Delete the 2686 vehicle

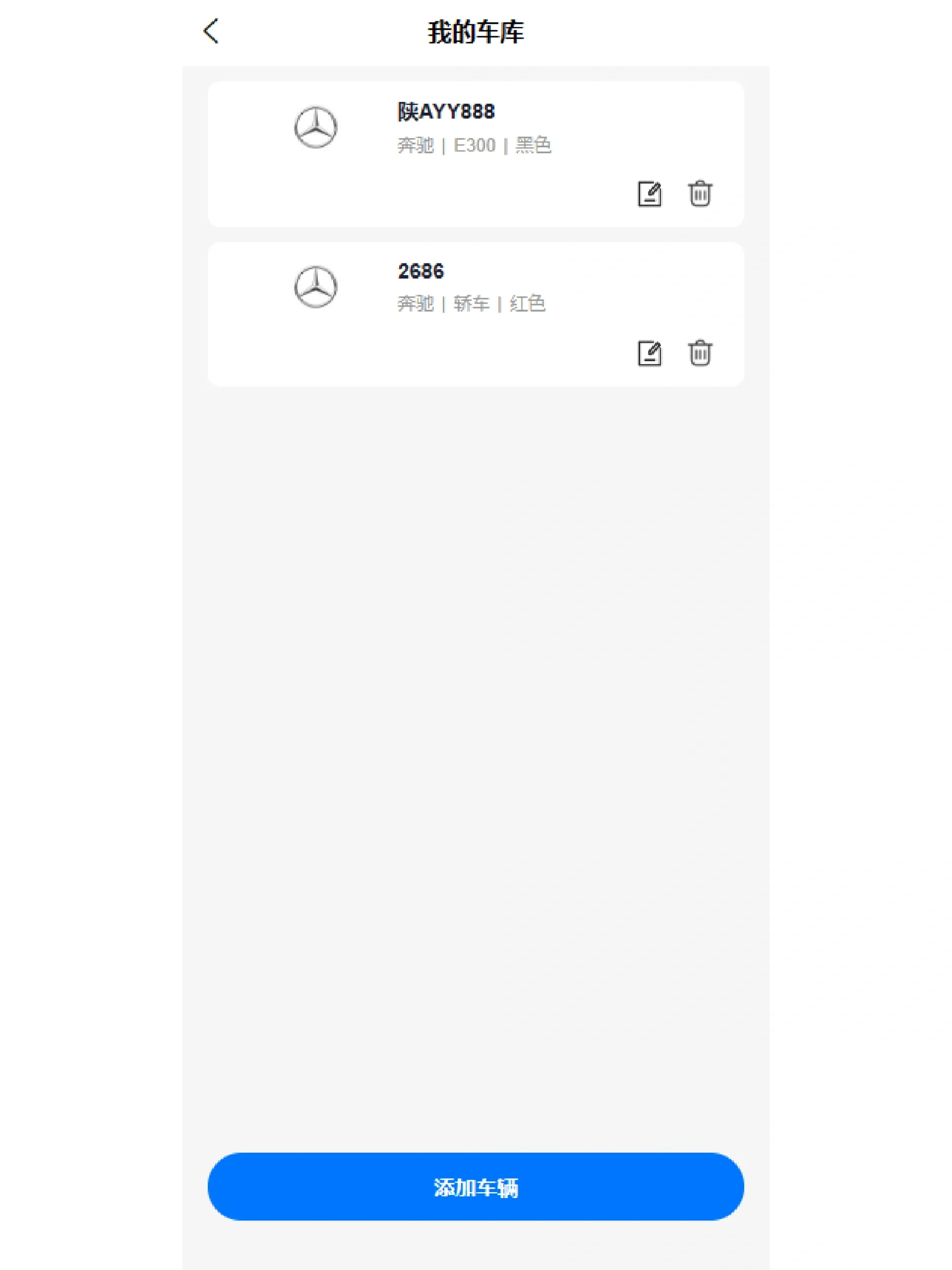[x=700, y=353]
